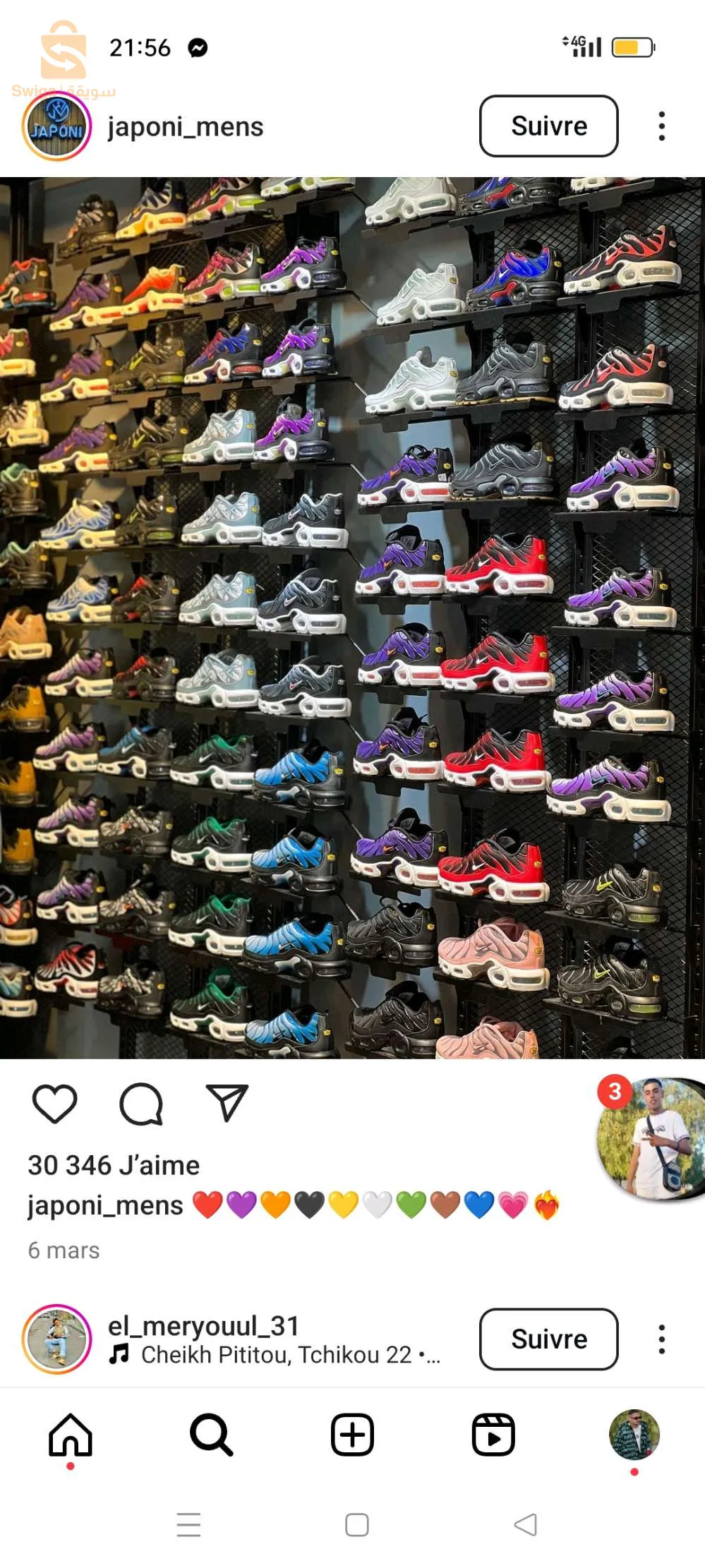
Task: Go to the Home feed tab
Action: pyautogui.click(x=70, y=1435)
